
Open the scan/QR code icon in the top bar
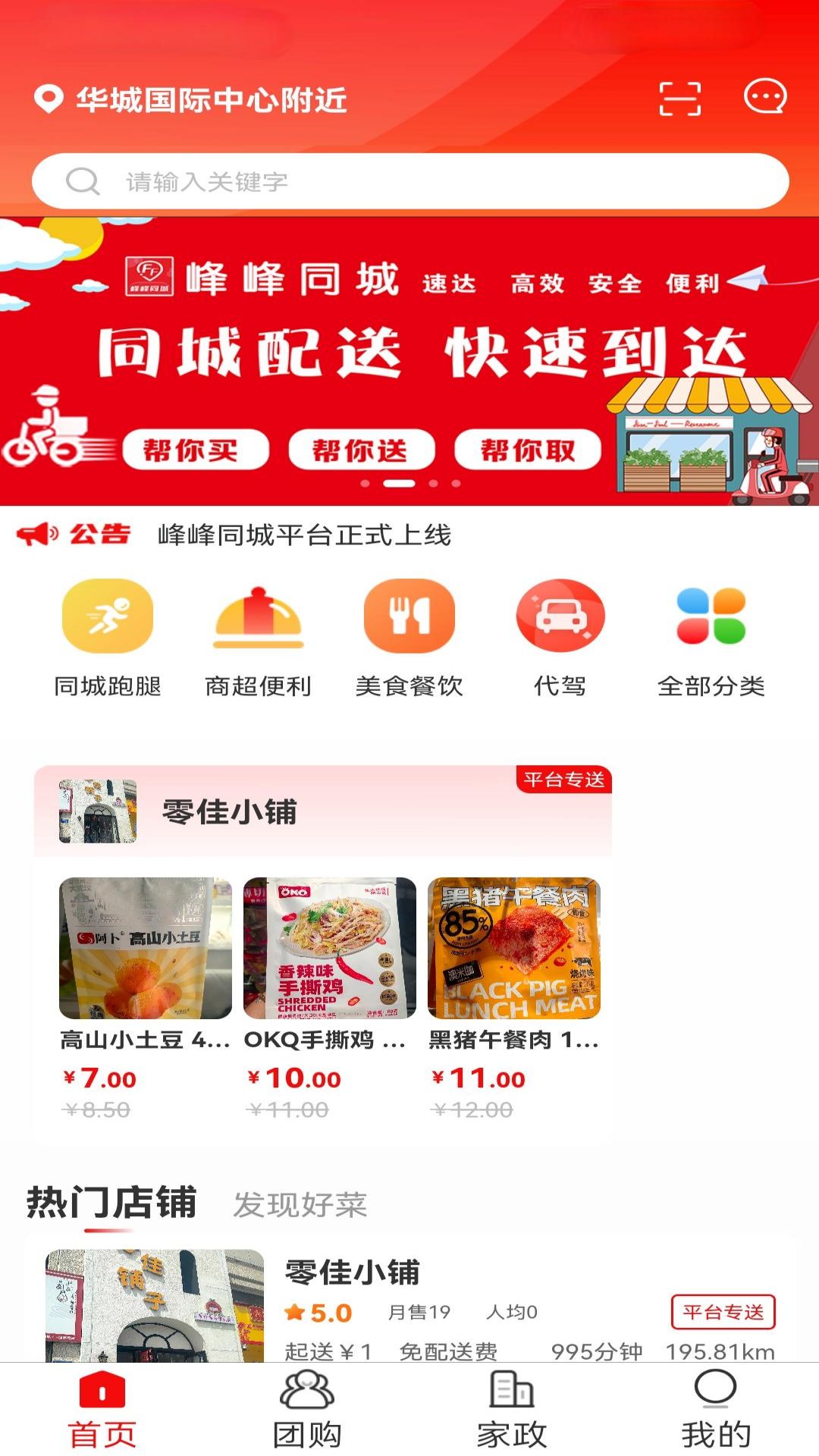point(682,99)
